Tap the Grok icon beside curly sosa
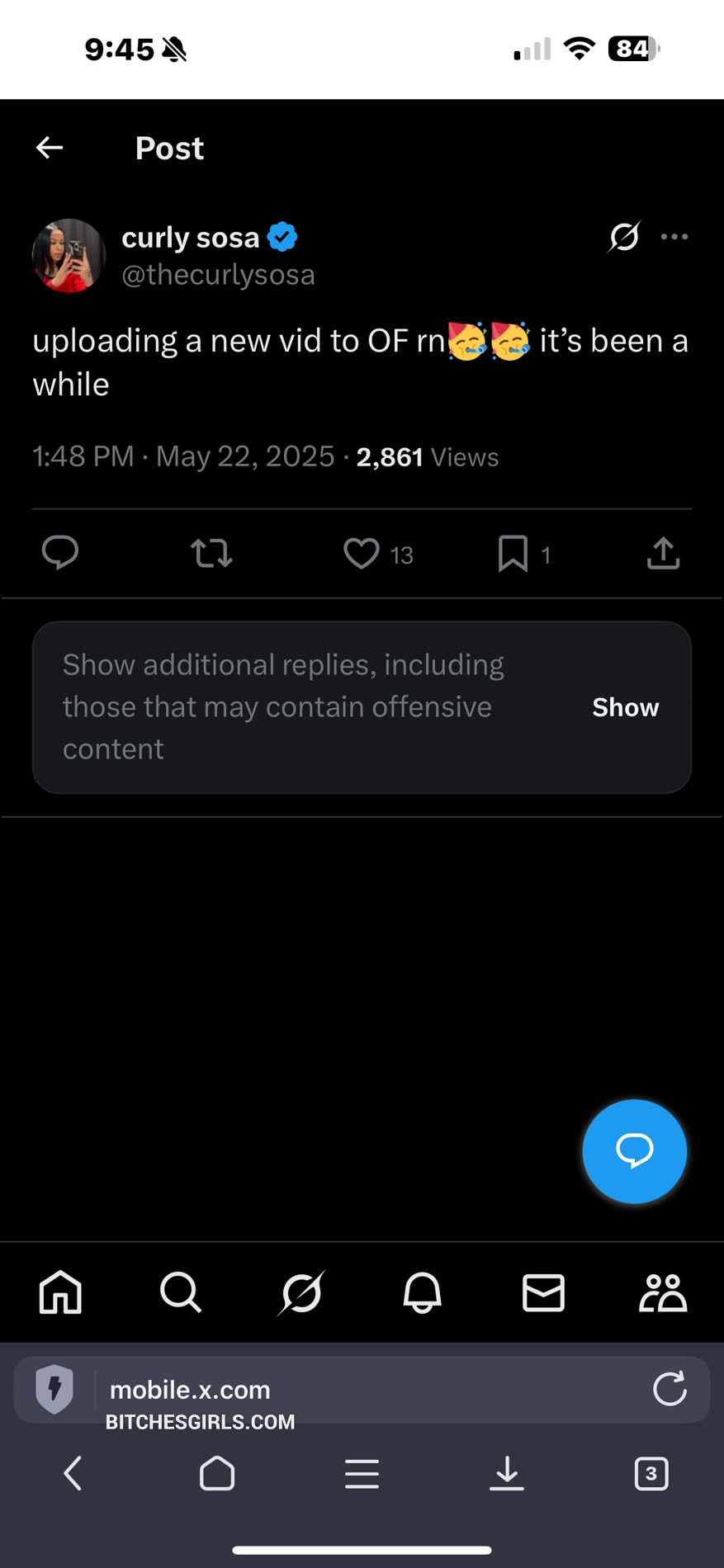 click(624, 237)
